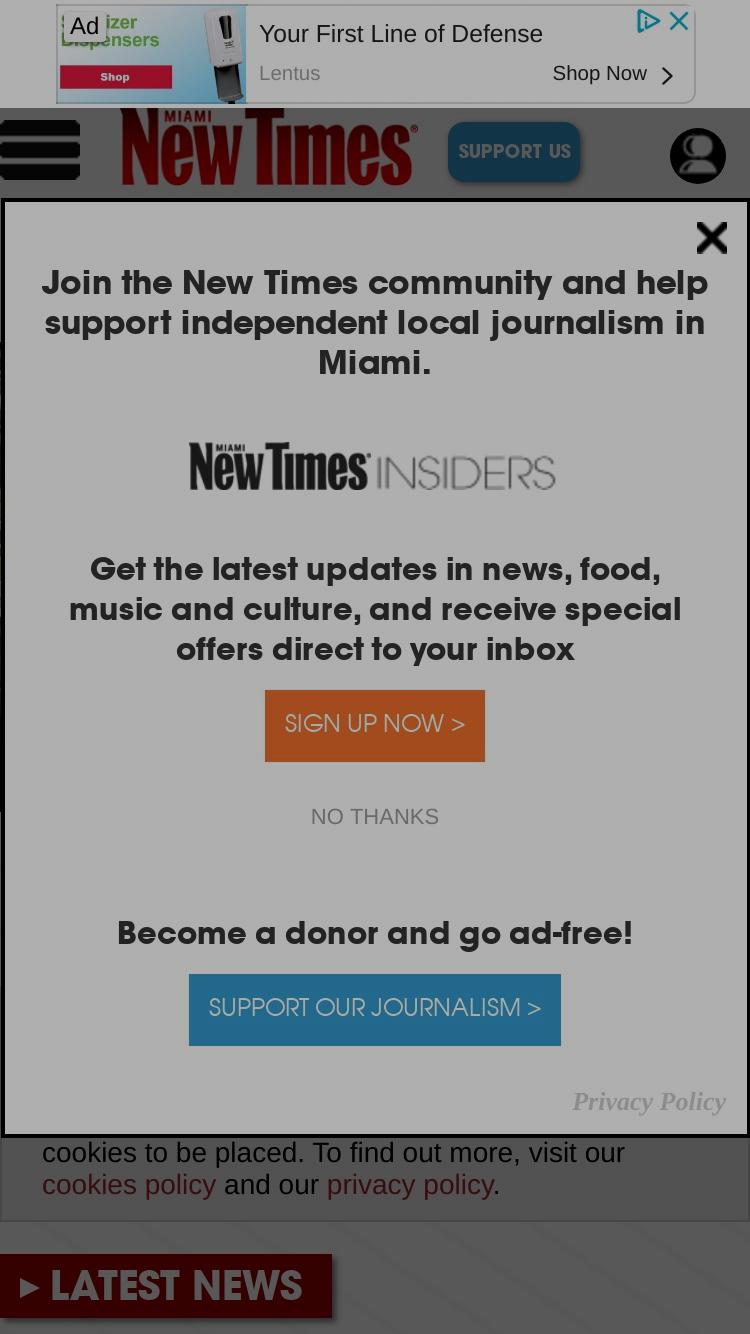Close the New Times Insiders popup
Screen dimensions: 750x1334
(711, 238)
